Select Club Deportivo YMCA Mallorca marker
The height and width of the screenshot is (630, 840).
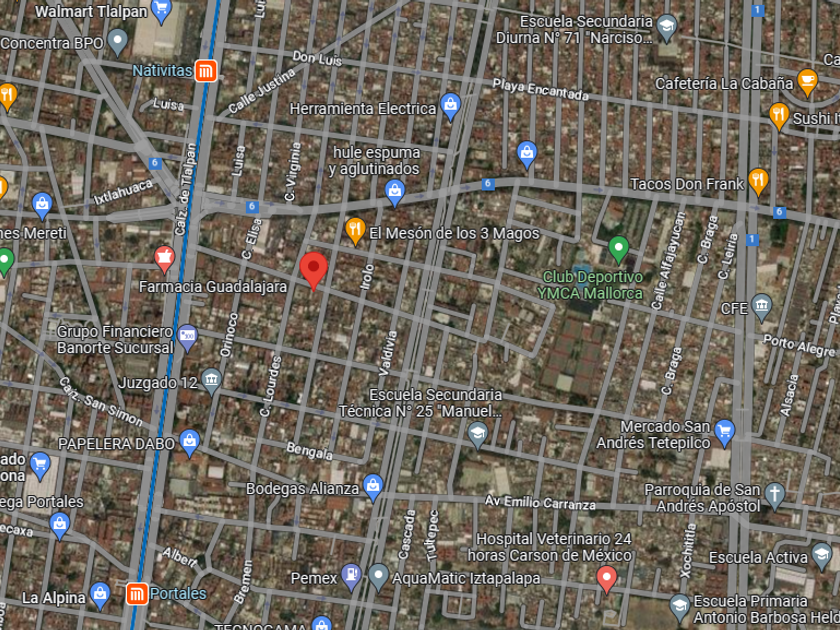(x=618, y=250)
